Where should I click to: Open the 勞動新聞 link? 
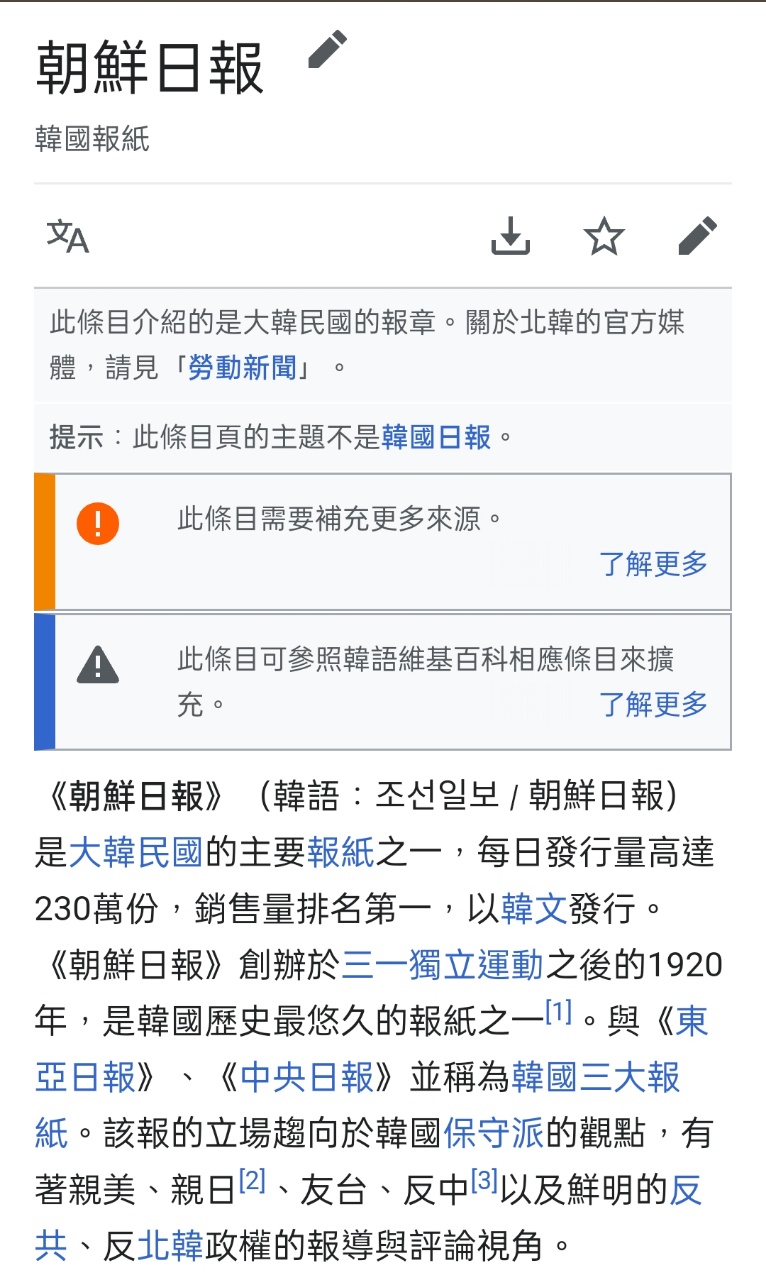point(243,367)
